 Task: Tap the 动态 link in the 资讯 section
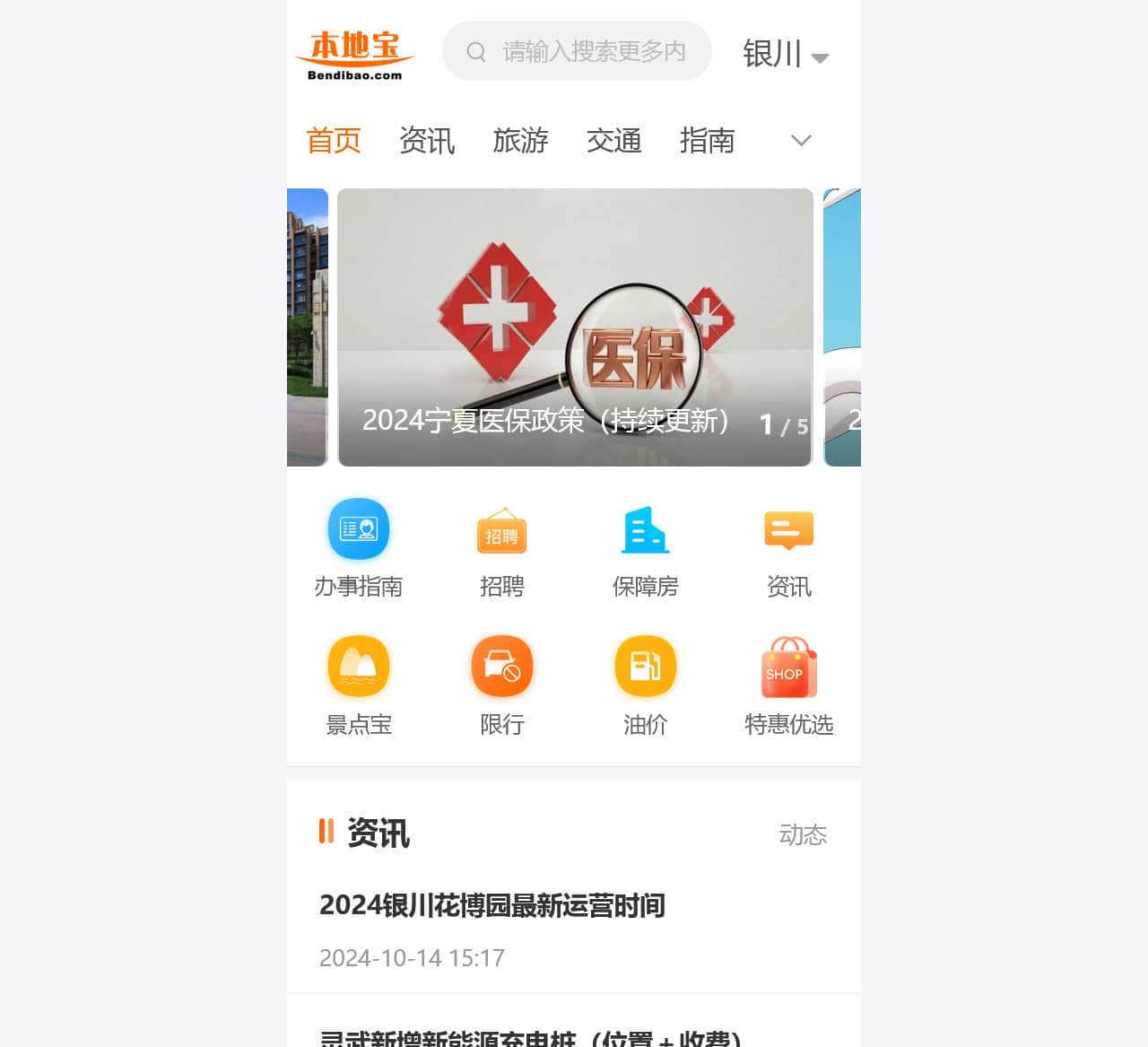pos(803,835)
